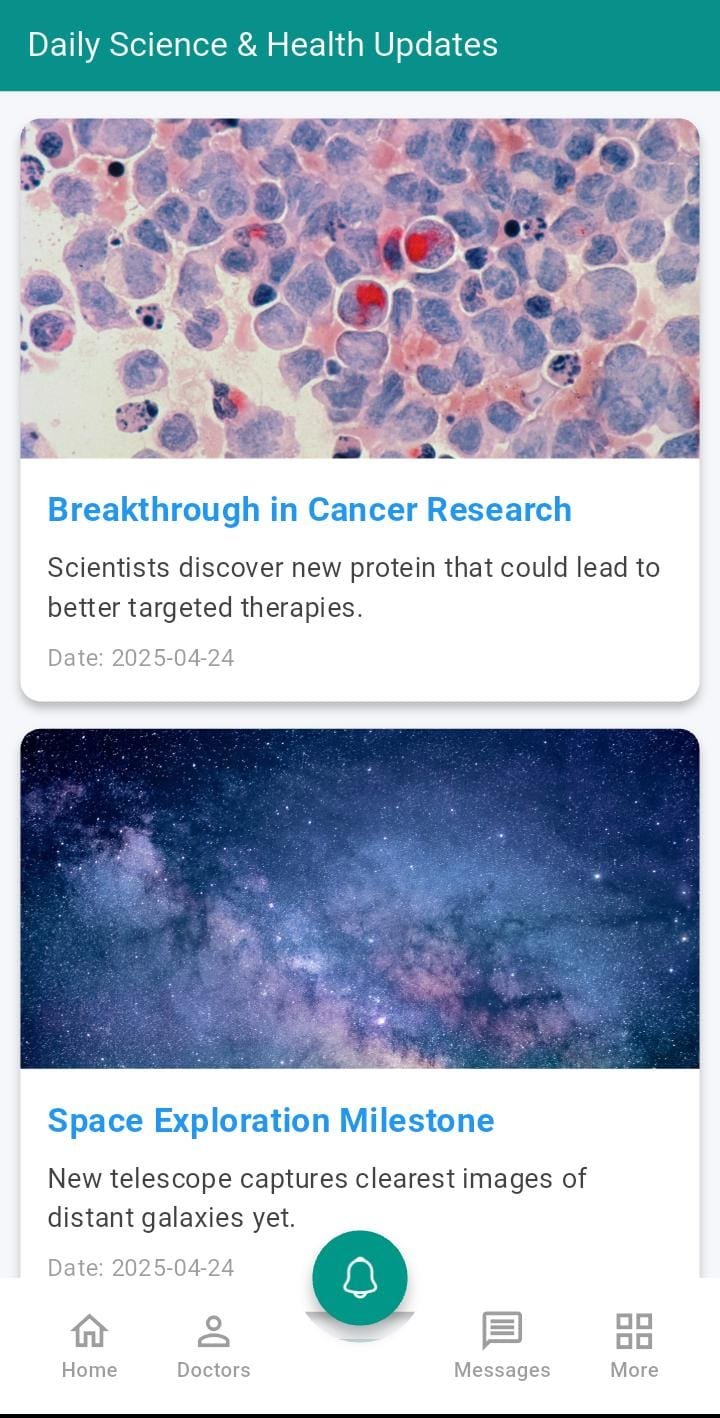Tap the galaxy image on second card
Image resolution: width=720 pixels, height=1418 pixels.
click(x=360, y=898)
